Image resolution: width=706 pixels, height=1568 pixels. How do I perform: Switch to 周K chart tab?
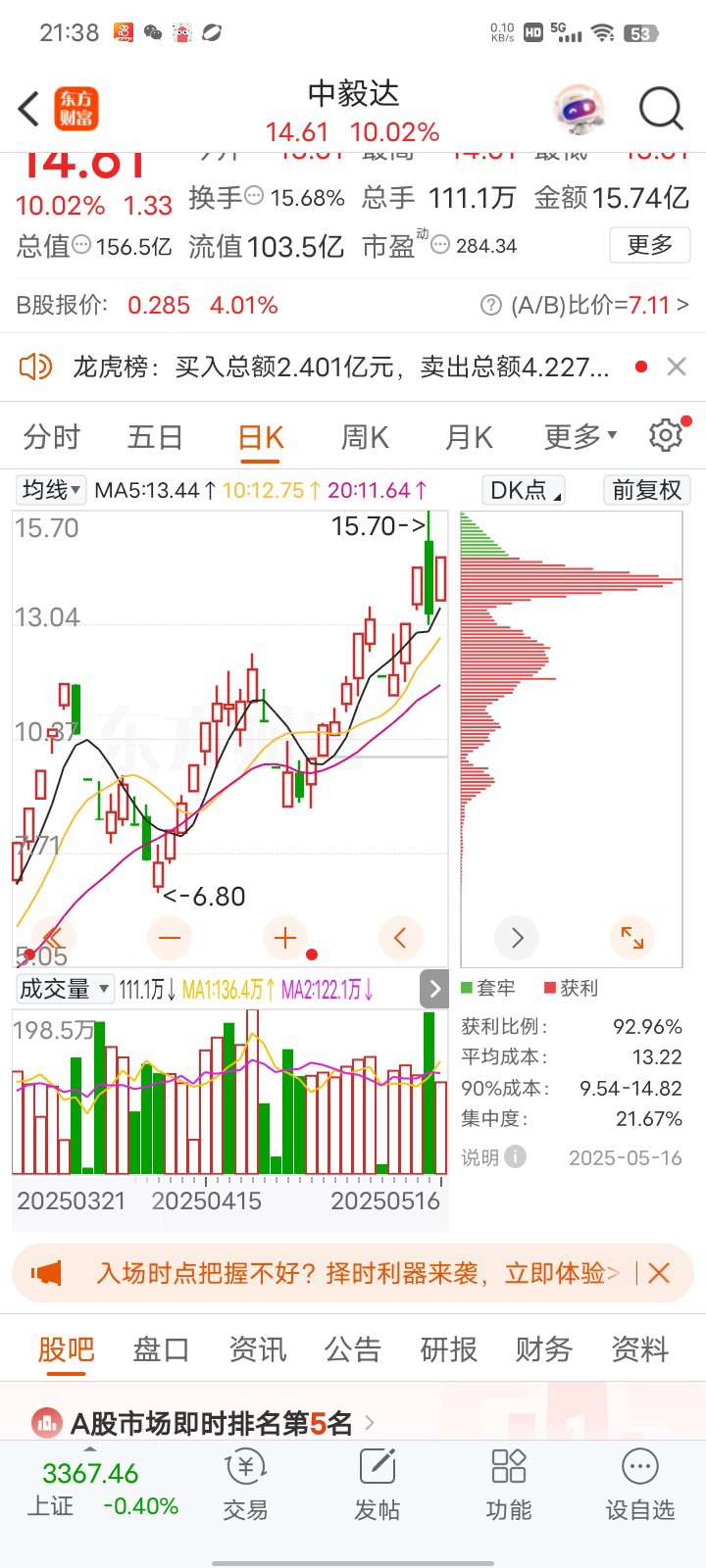(365, 436)
